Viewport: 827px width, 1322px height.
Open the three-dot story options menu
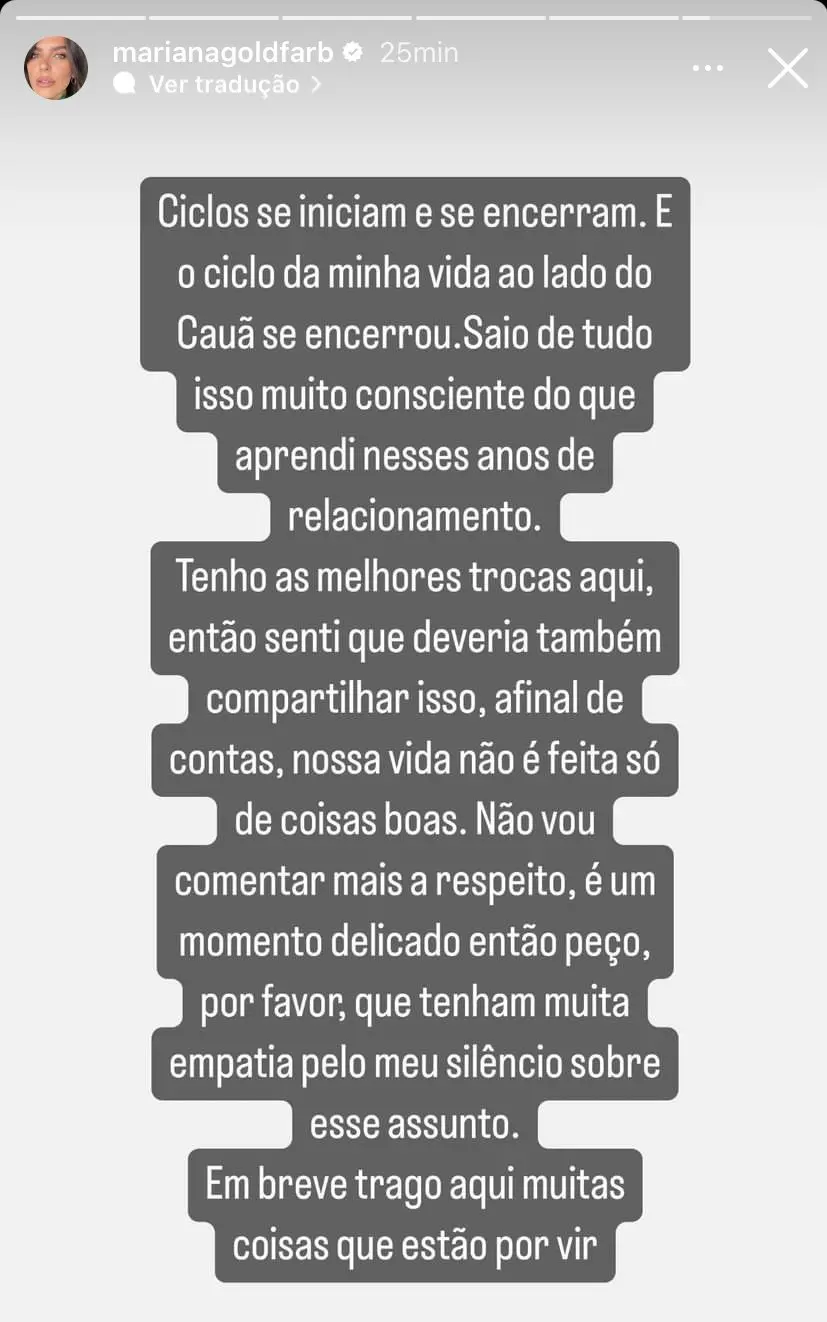pos(707,68)
